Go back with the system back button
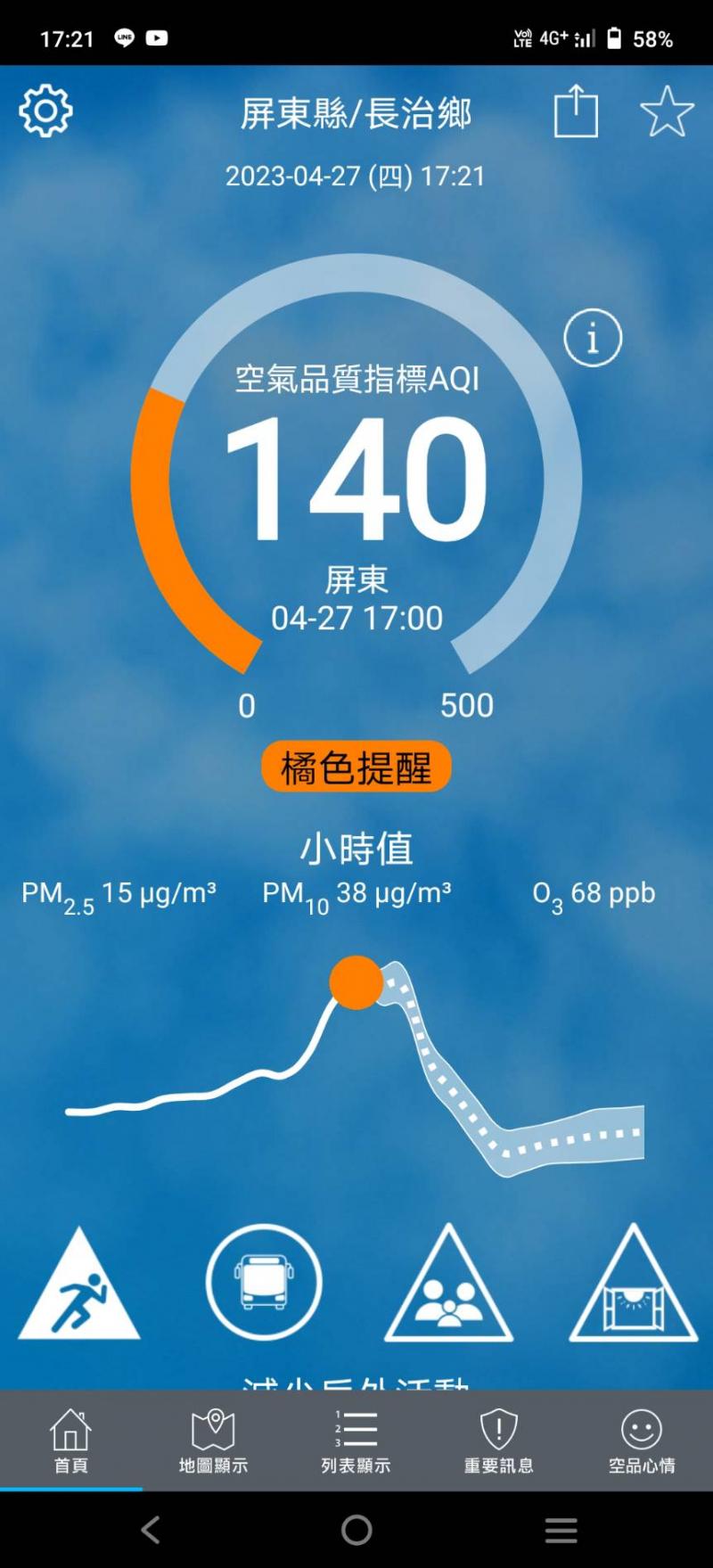 pos(151,1530)
